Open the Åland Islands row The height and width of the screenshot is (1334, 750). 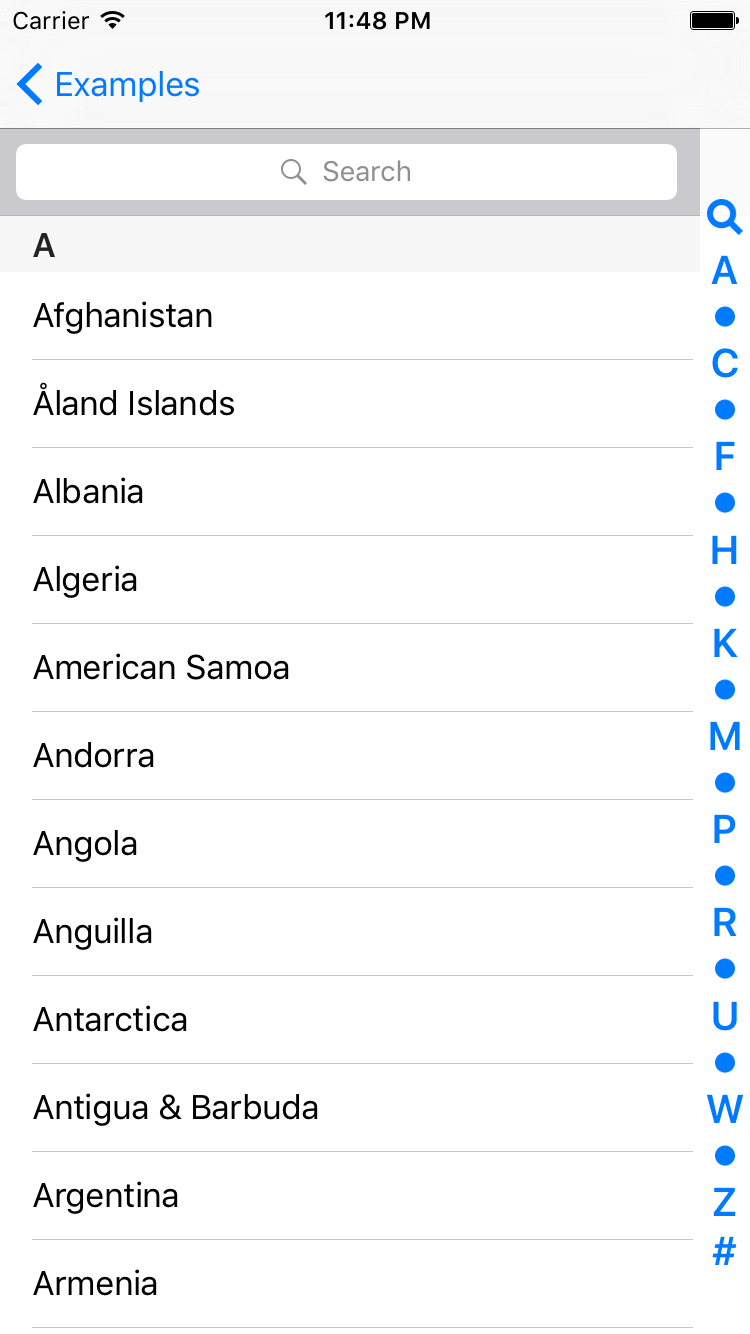tap(350, 404)
